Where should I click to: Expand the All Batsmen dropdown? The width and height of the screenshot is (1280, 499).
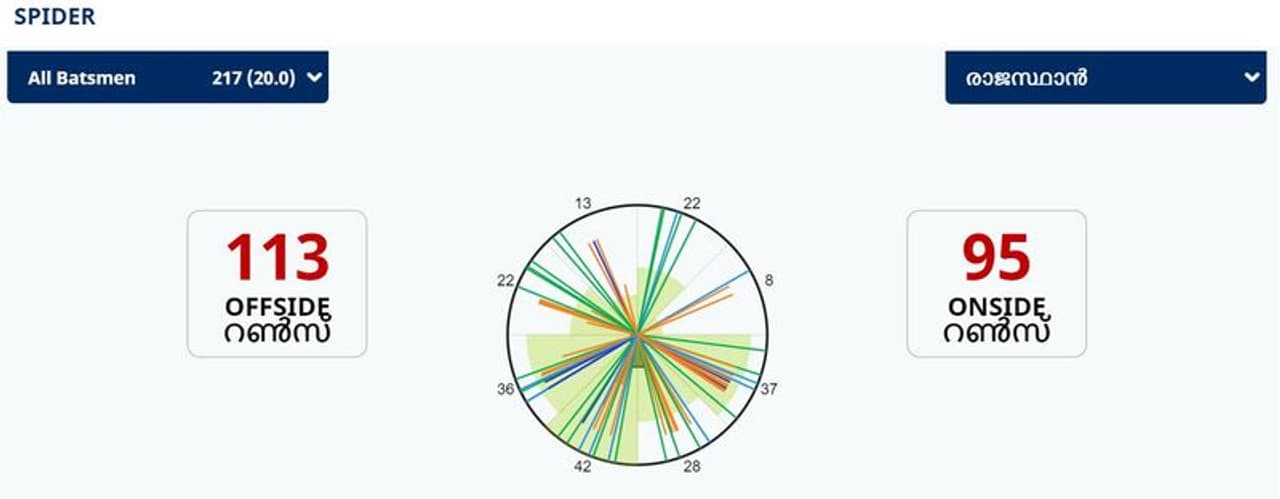coord(168,78)
